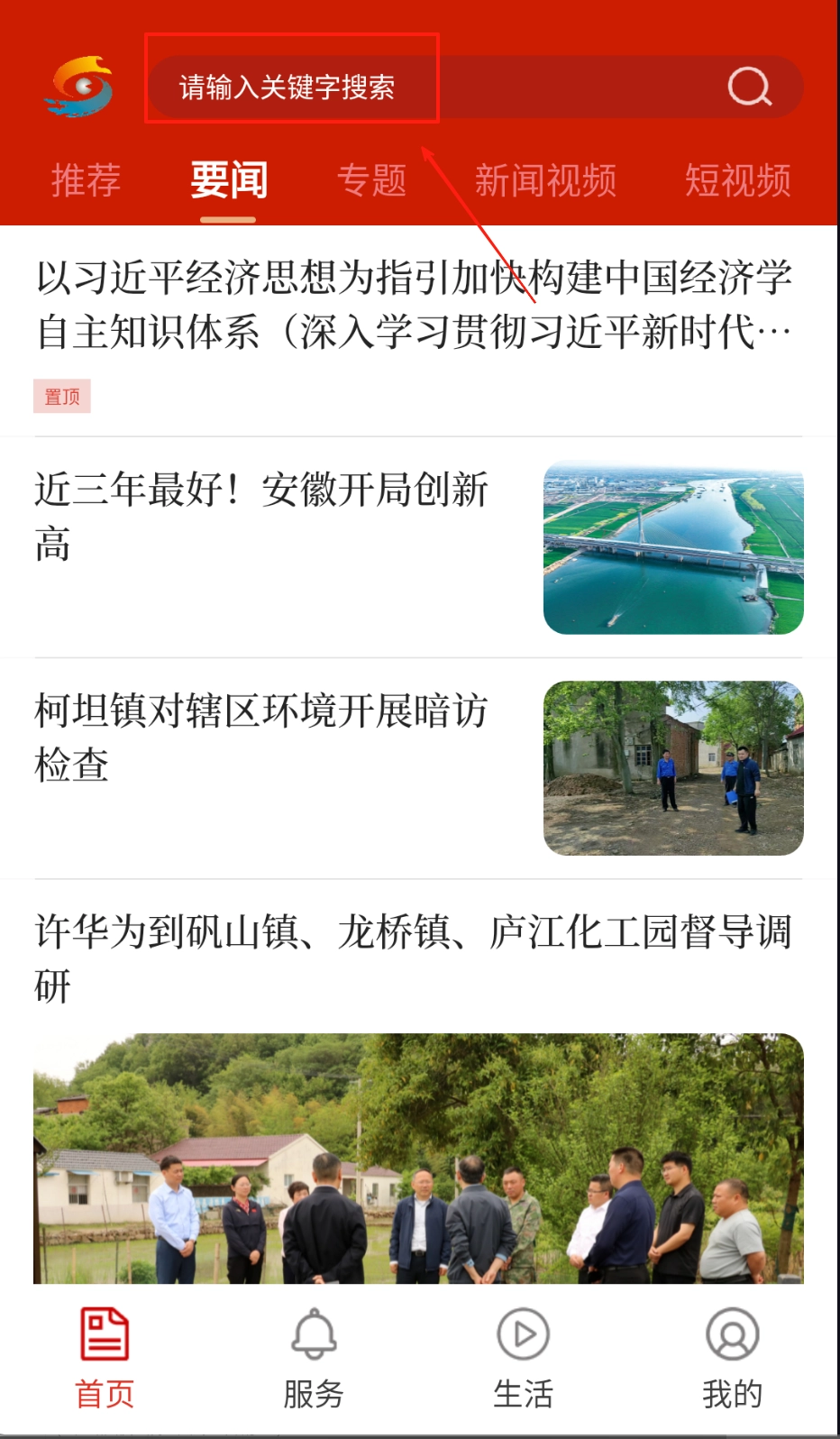This screenshot has width=840, height=1439.
Task: Tap the keyword search input field
Action: [406, 87]
